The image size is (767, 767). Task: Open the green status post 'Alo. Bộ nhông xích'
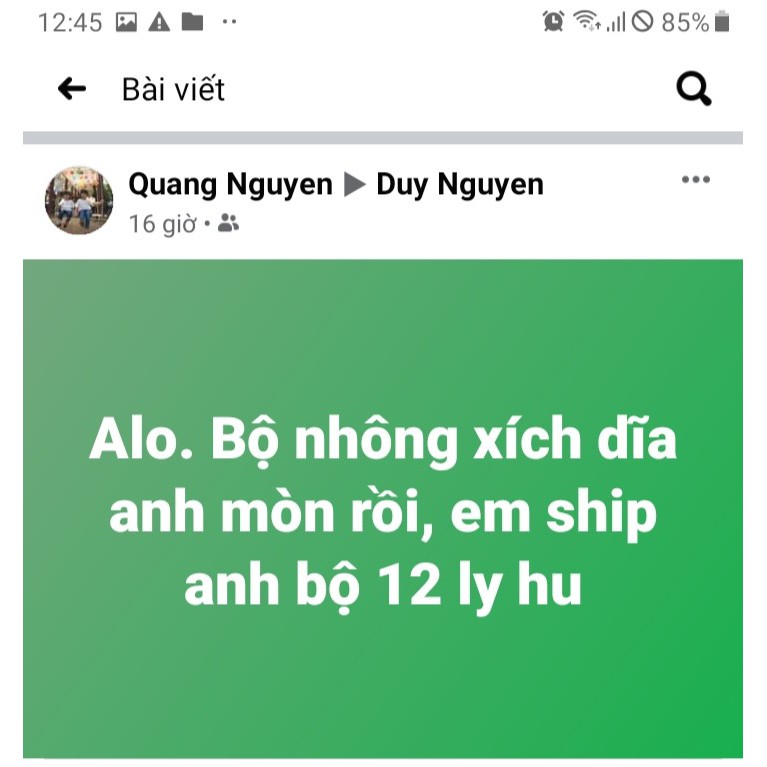point(383,508)
